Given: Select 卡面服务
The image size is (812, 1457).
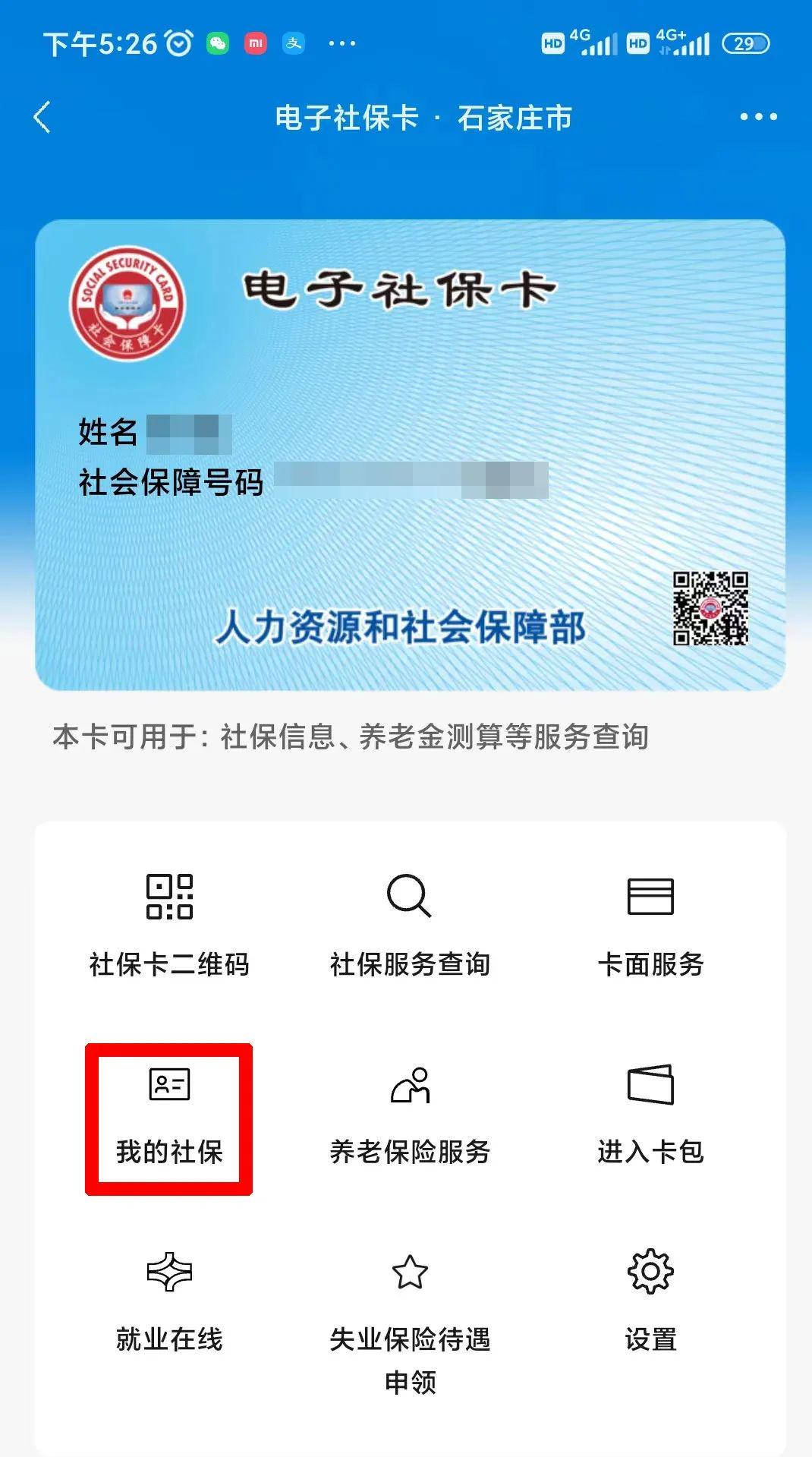Looking at the screenshot, I should [650, 924].
